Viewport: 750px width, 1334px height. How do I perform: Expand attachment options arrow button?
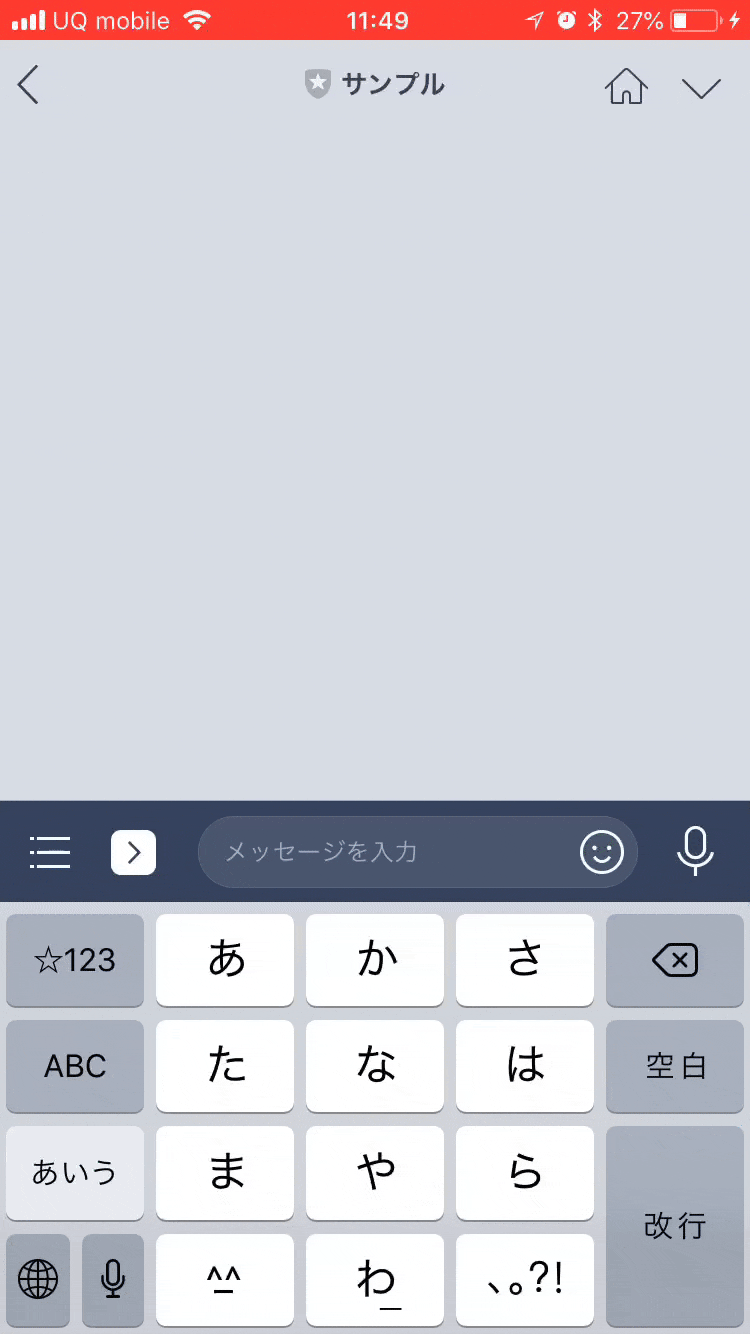pos(133,852)
